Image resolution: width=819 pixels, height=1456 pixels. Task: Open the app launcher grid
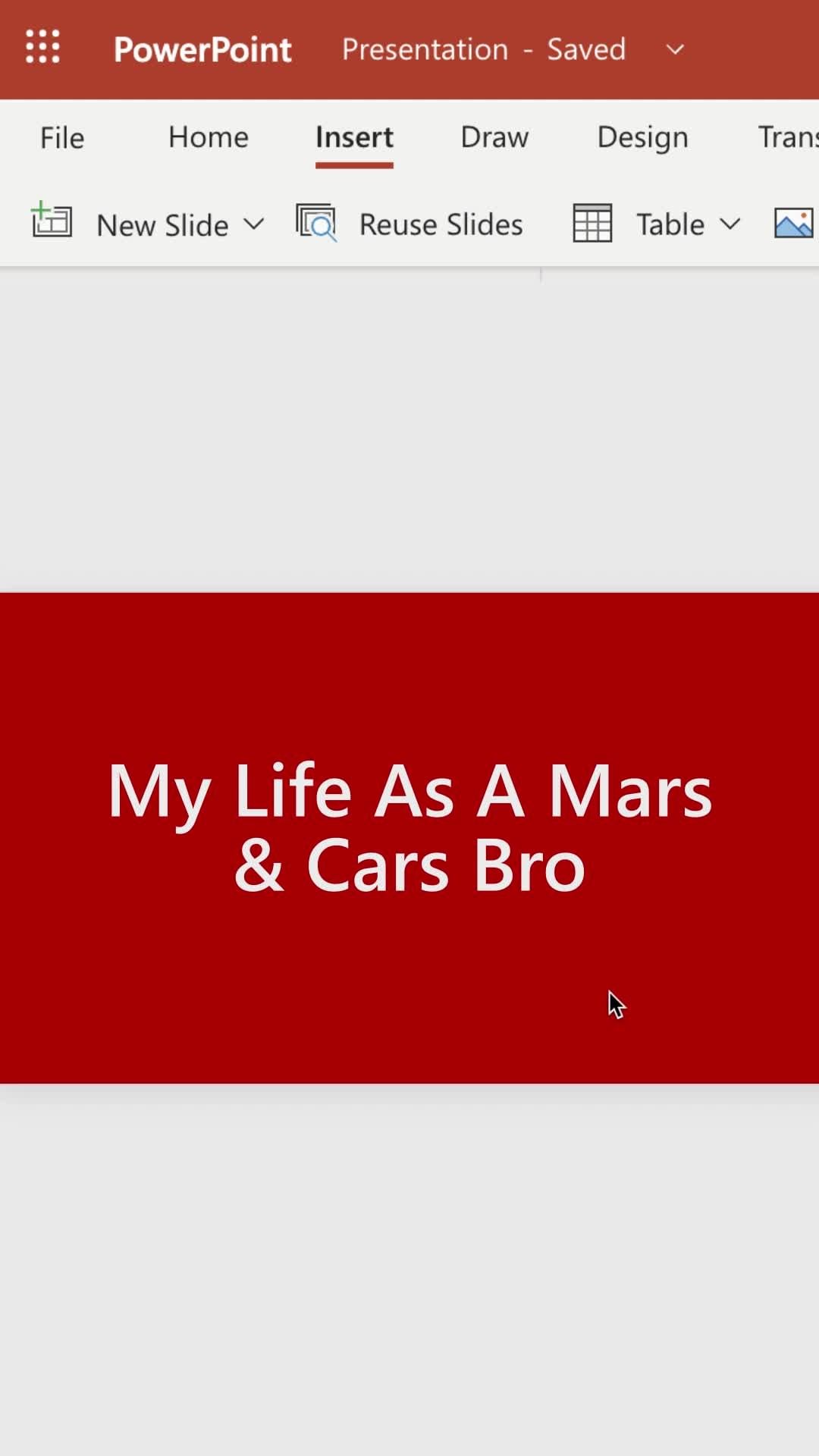tap(42, 47)
